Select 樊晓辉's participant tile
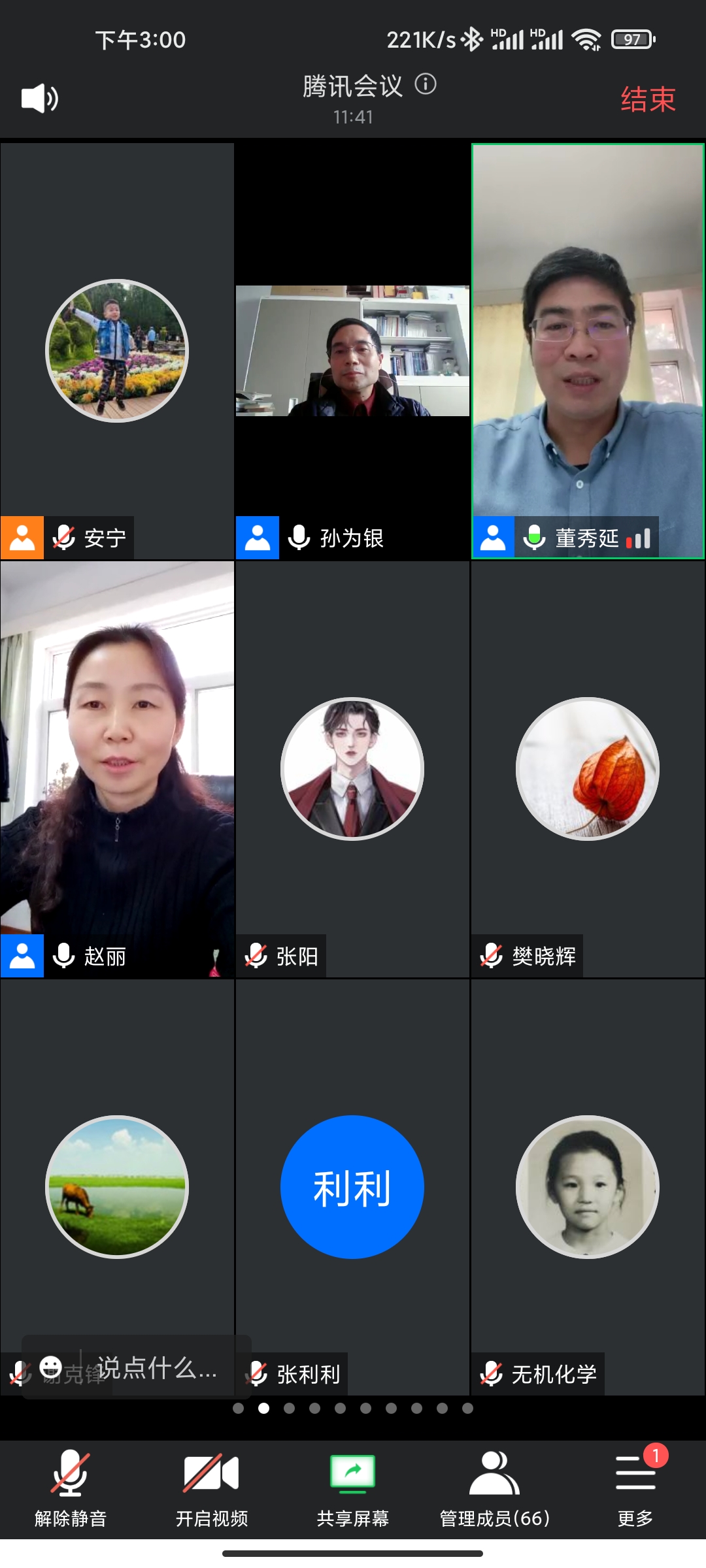 tap(588, 769)
